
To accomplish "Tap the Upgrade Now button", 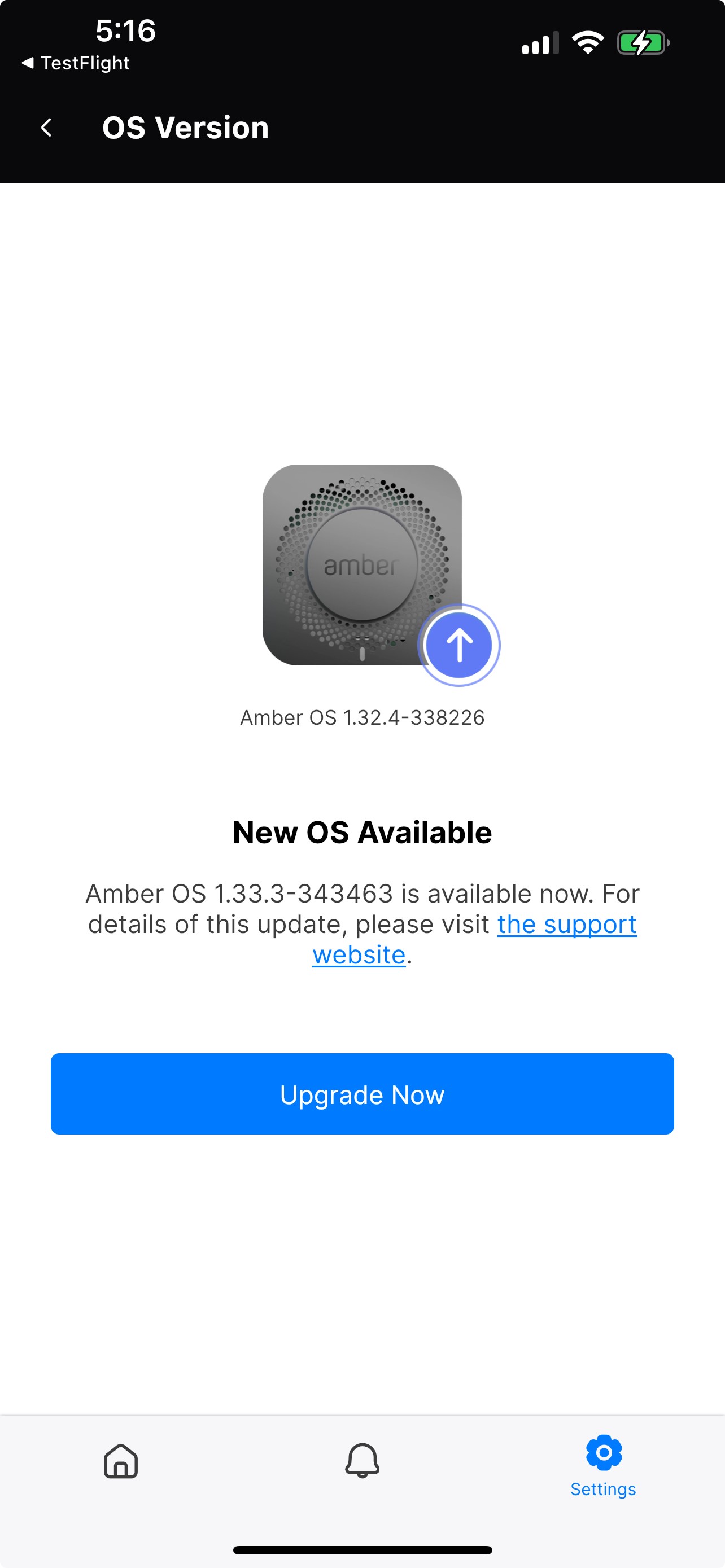I will point(362,1094).
